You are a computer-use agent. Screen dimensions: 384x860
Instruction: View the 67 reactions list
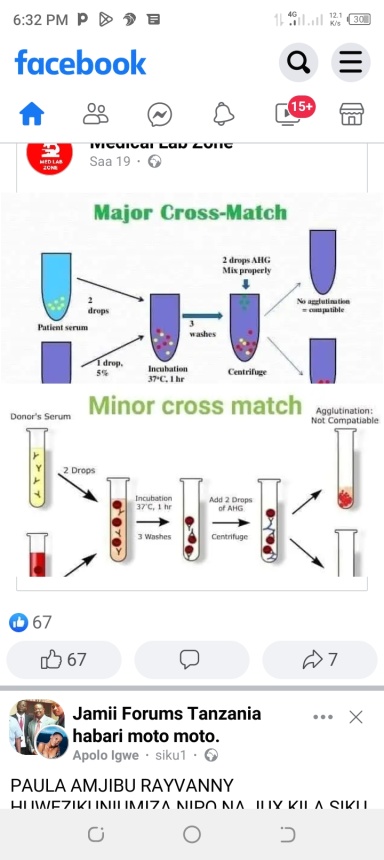click(30, 623)
